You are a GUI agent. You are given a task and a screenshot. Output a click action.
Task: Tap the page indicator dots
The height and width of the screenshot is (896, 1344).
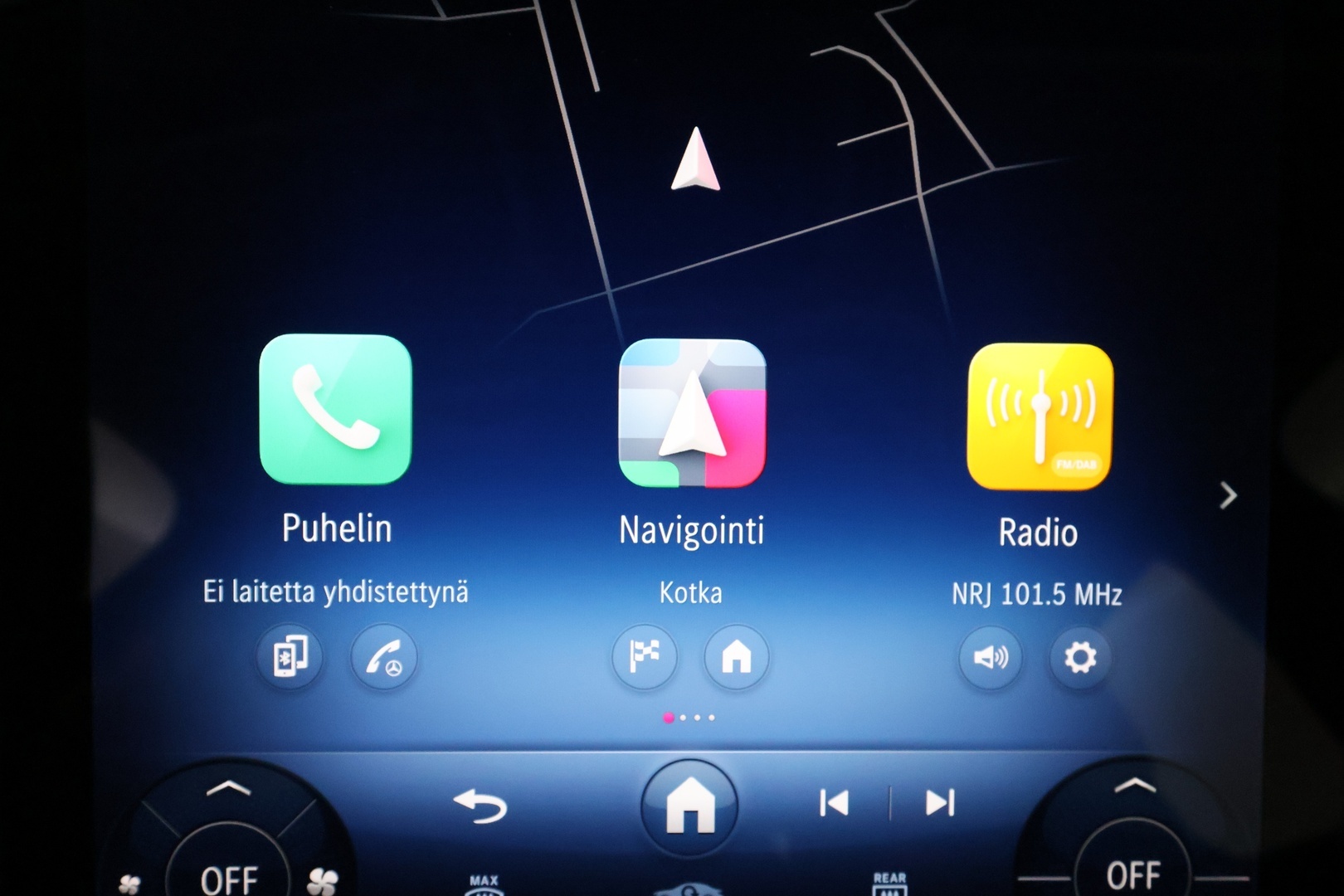pos(689,718)
